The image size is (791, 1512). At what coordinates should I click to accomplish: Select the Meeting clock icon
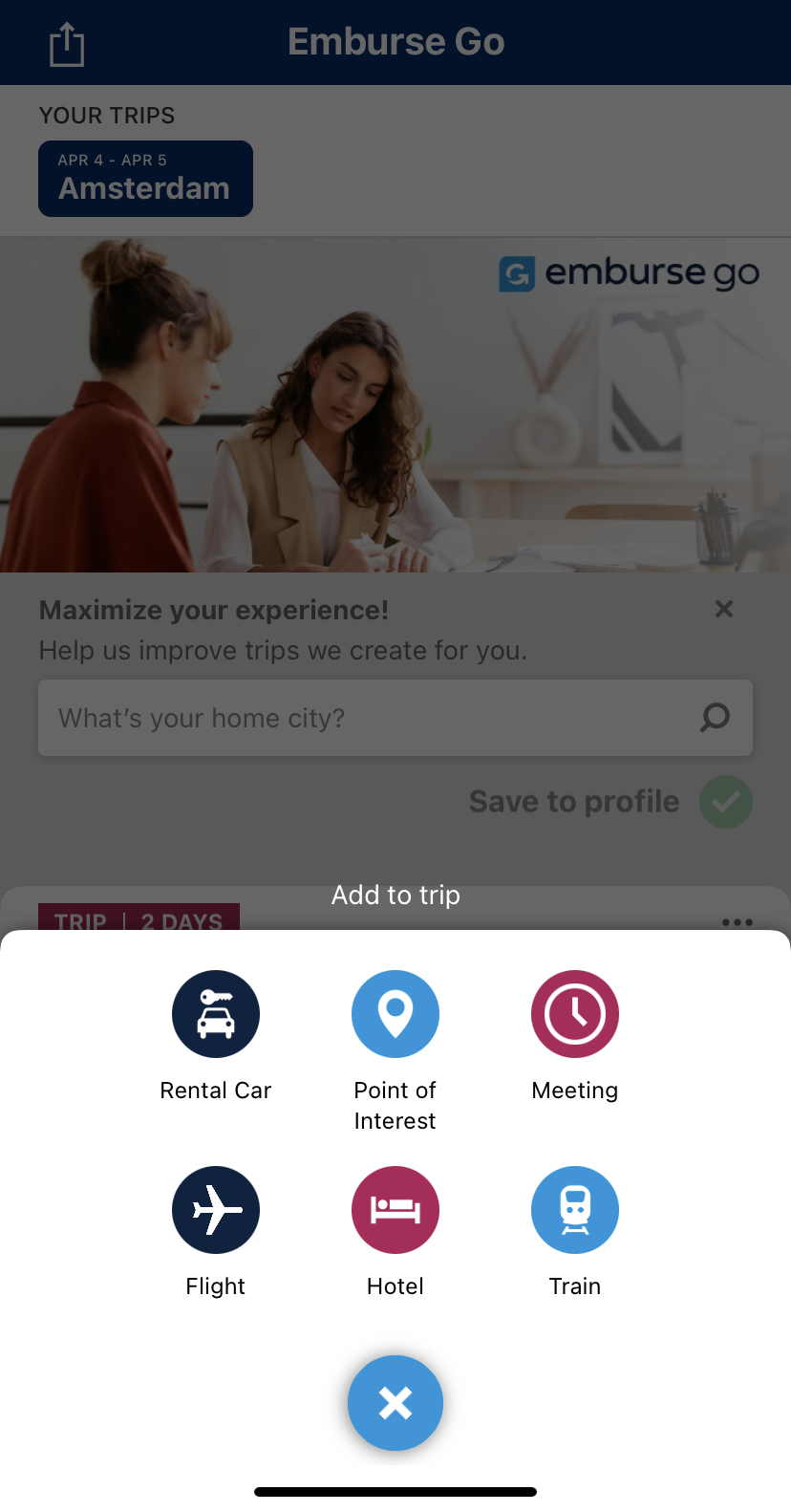574,1014
